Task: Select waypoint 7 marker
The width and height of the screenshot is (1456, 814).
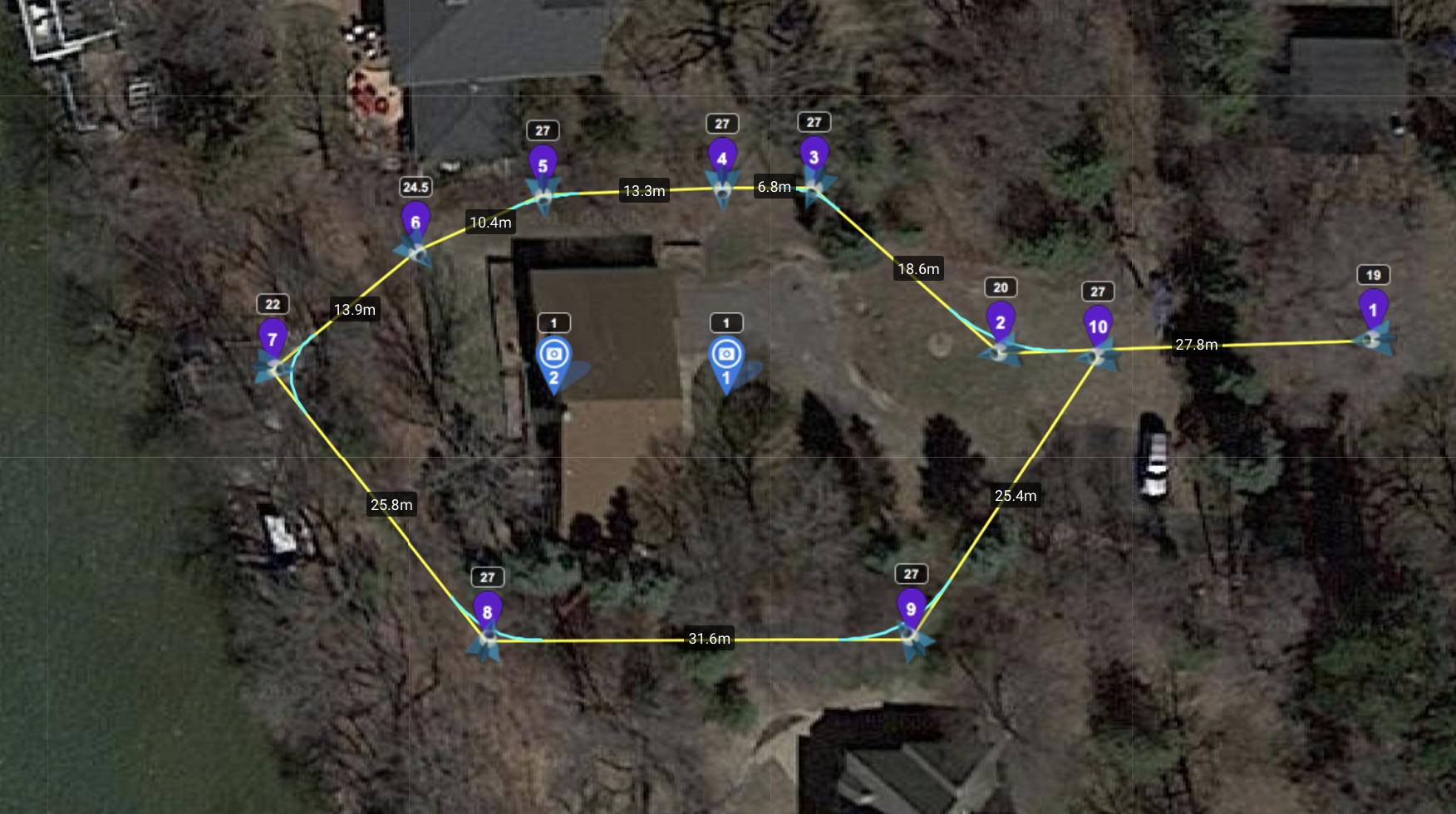Action: point(273,340)
